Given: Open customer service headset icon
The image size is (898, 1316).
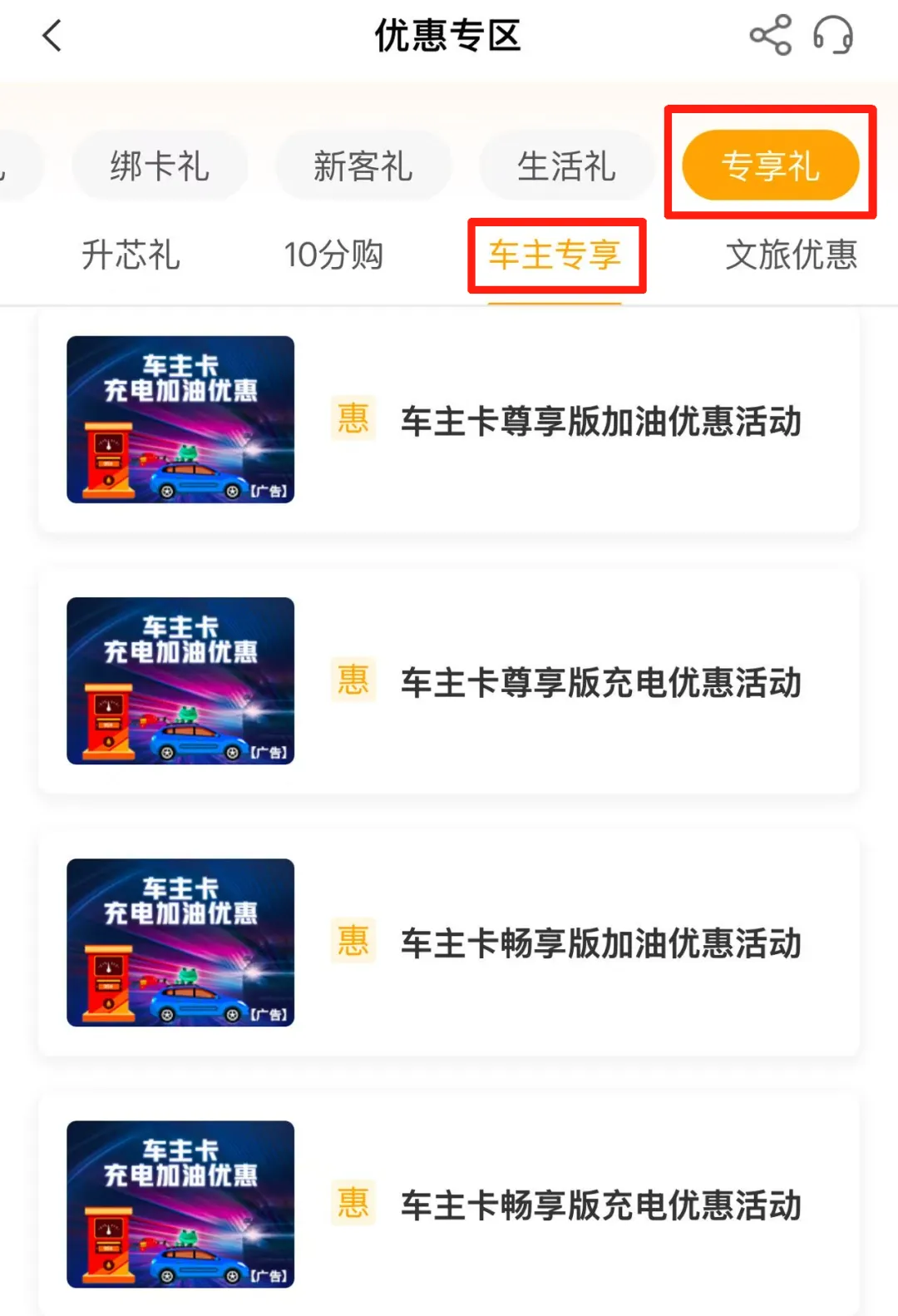Looking at the screenshot, I should click(x=832, y=36).
